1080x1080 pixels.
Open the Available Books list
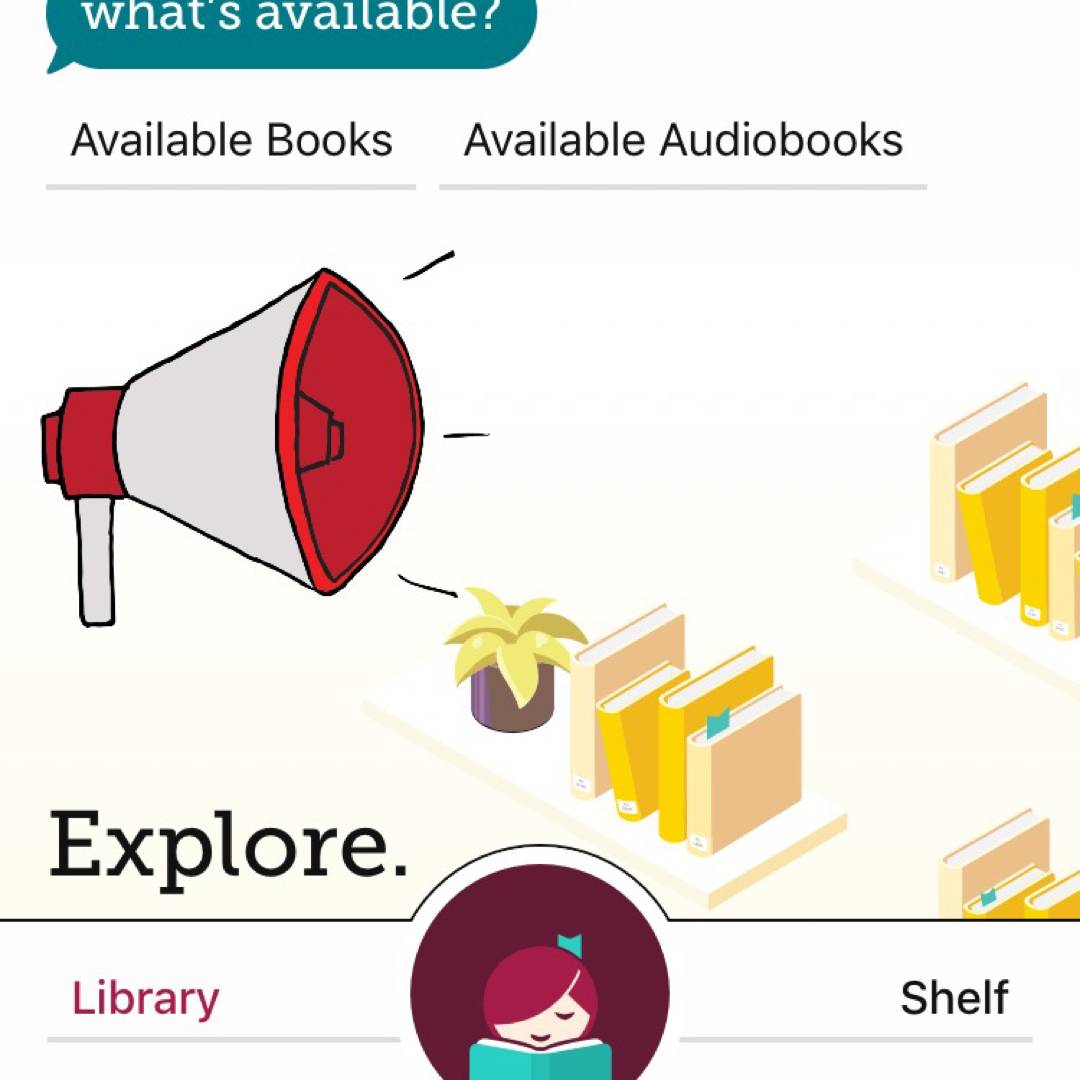tap(231, 141)
